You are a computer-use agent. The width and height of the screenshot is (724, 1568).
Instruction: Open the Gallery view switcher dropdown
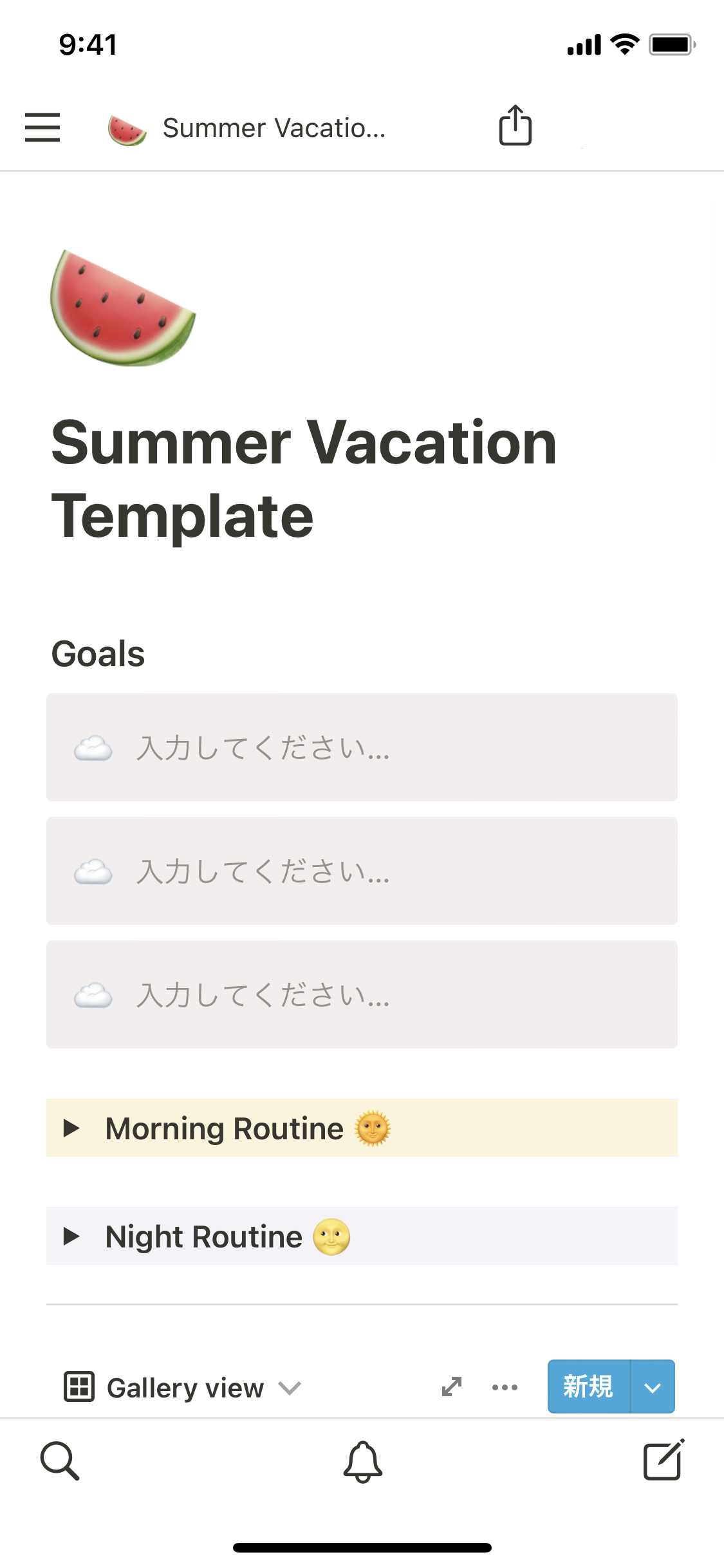click(x=183, y=1388)
